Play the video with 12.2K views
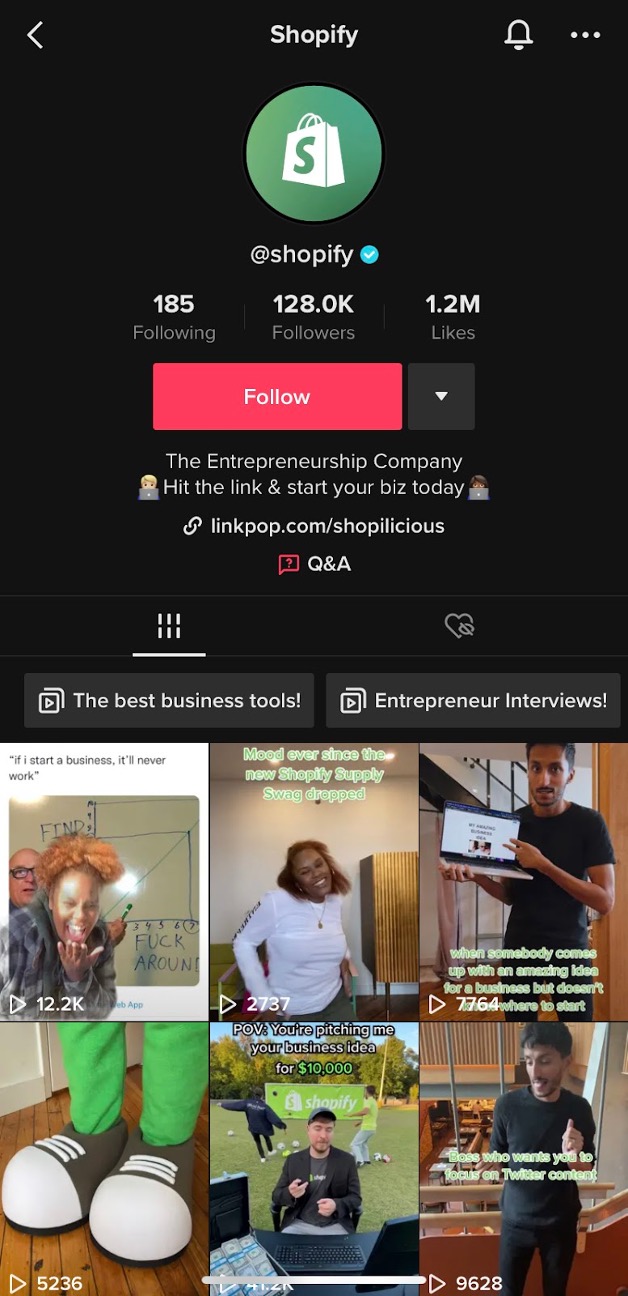628x1296 pixels. tap(104, 881)
